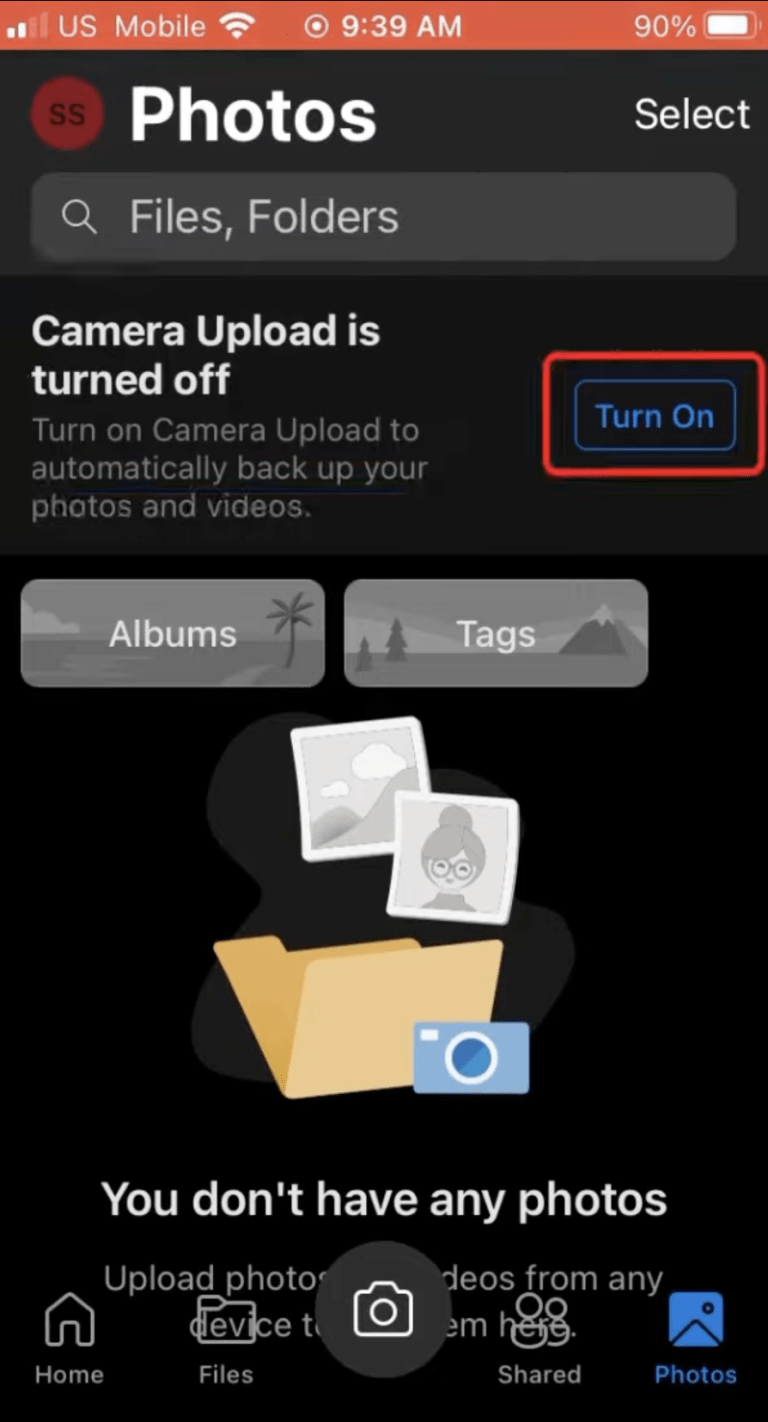Screen dimensions: 768x1422
Task: Turn On Camera Upload
Action: pos(655,415)
